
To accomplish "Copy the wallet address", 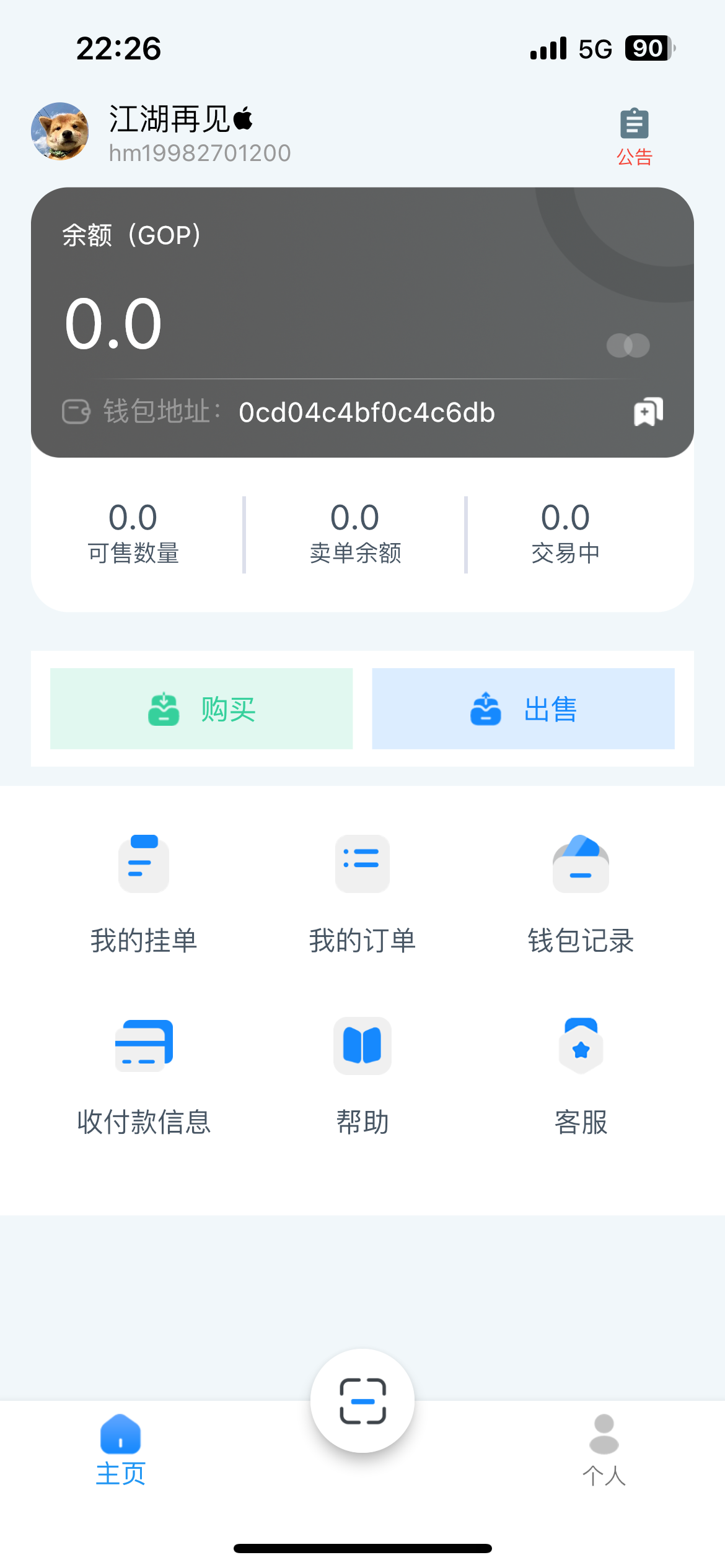I will point(648,412).
